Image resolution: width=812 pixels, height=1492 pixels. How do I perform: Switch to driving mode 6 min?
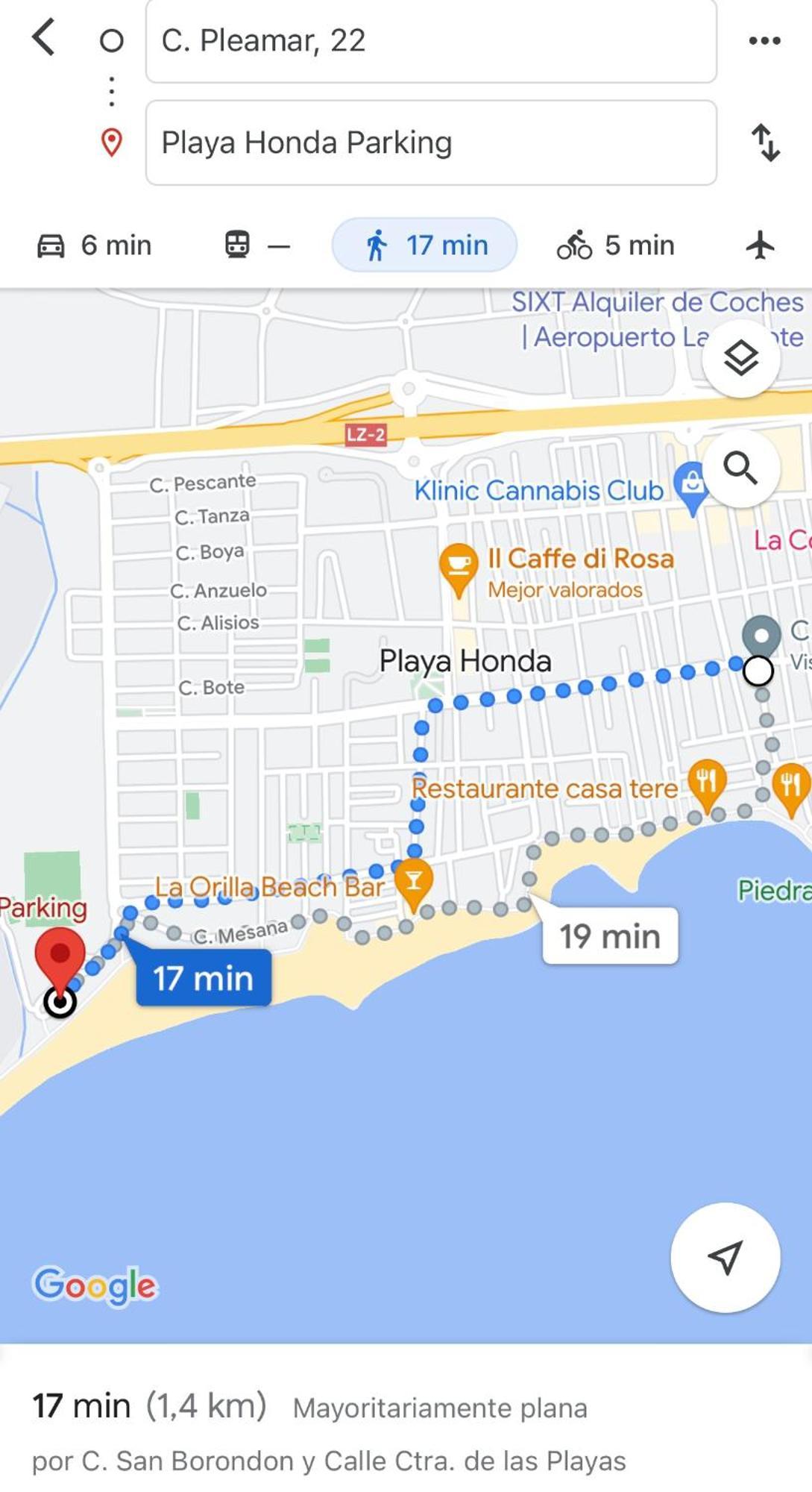95,245
